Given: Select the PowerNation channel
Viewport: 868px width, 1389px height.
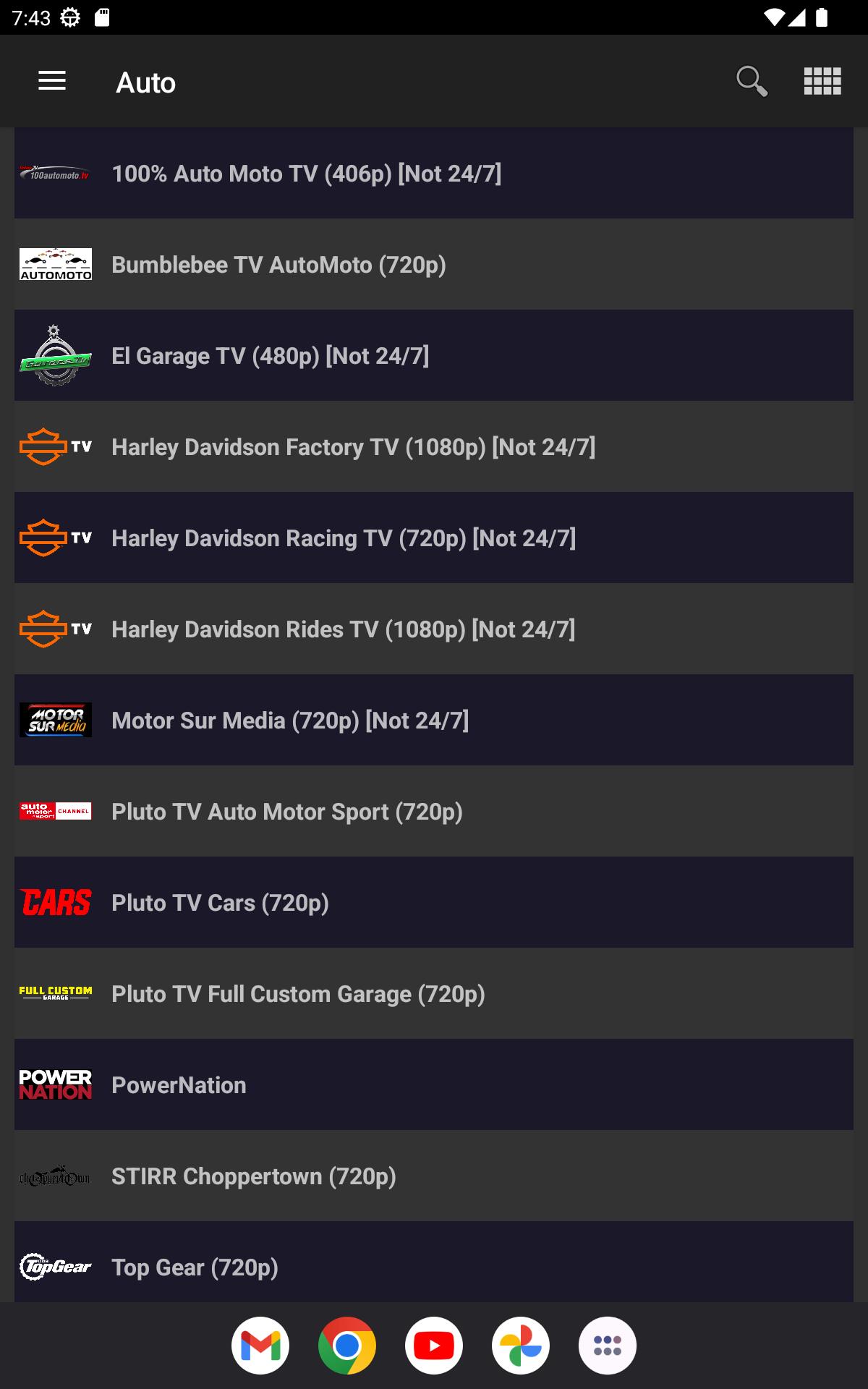Looking at the screenshot, I should [x=434, y=1084].
